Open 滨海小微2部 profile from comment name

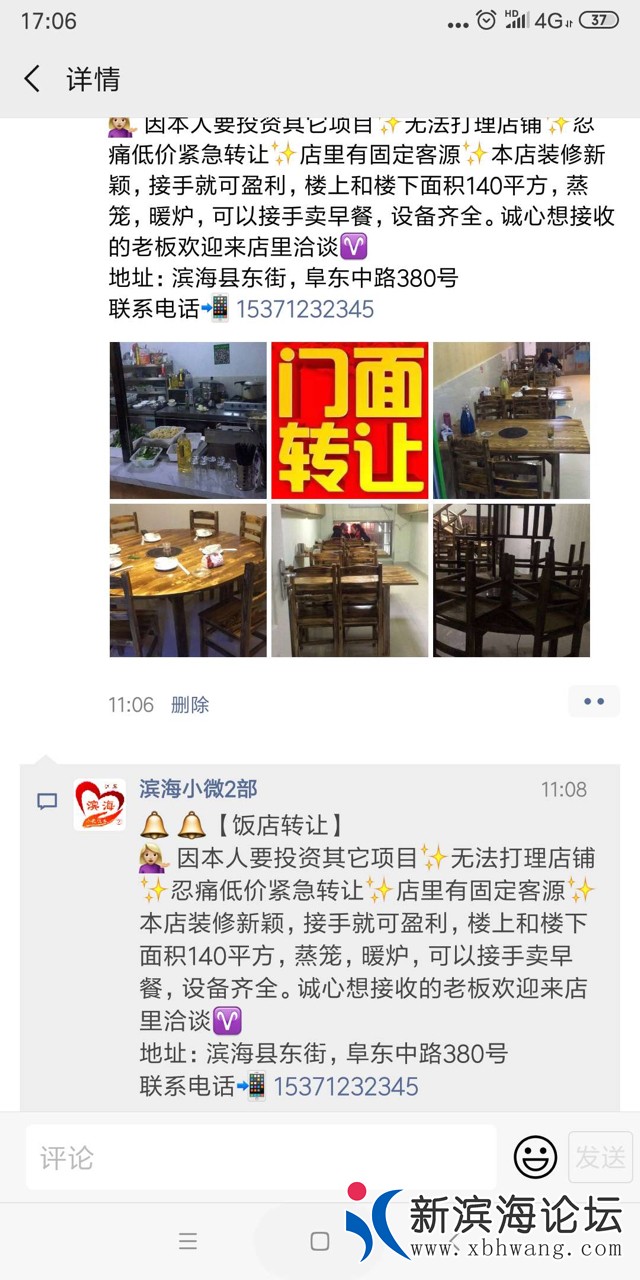pos(198,789)
